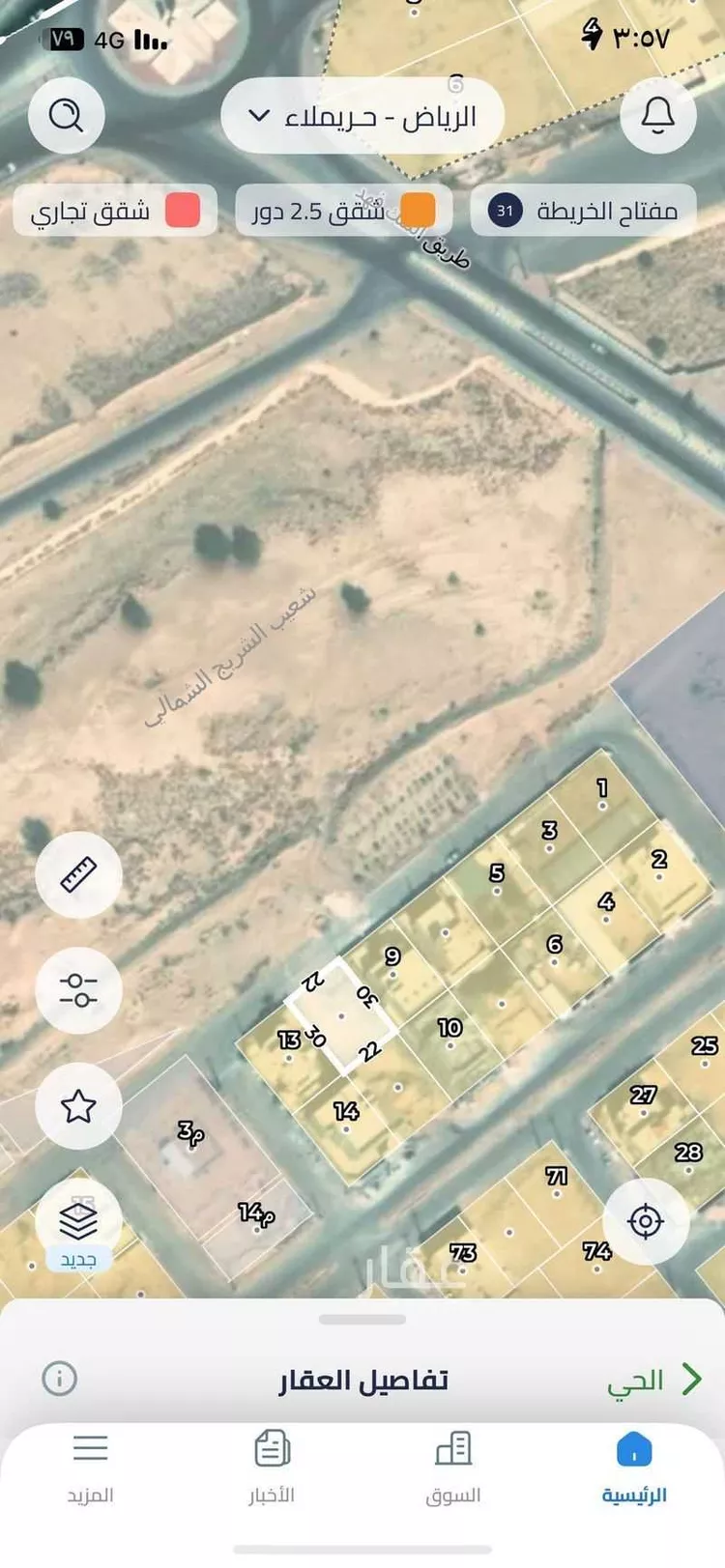Switch to the السوق tab

point(453,1468)
